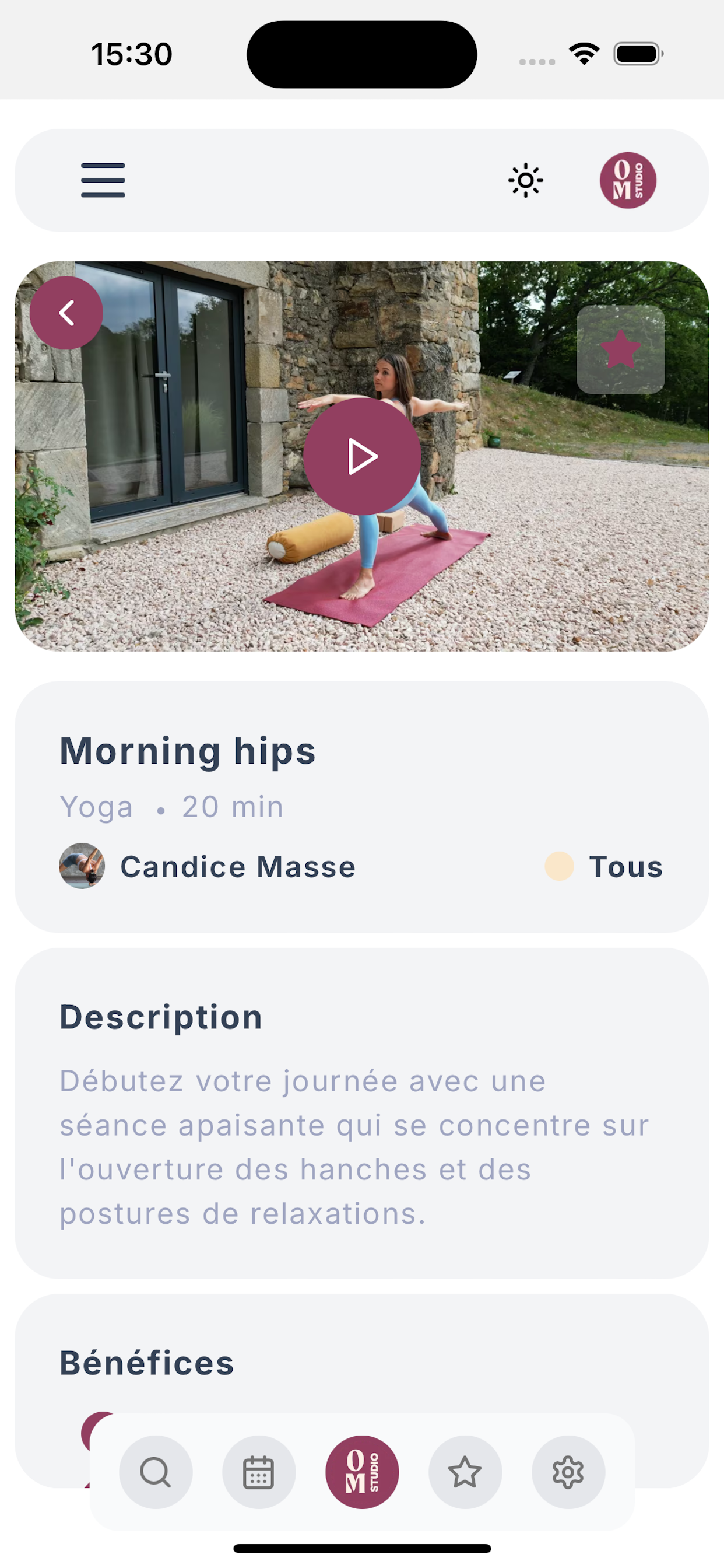Play the Morning hips video
Image resolution: width=724 pixels, height=1568 pixels.
(x=362, y=457)
